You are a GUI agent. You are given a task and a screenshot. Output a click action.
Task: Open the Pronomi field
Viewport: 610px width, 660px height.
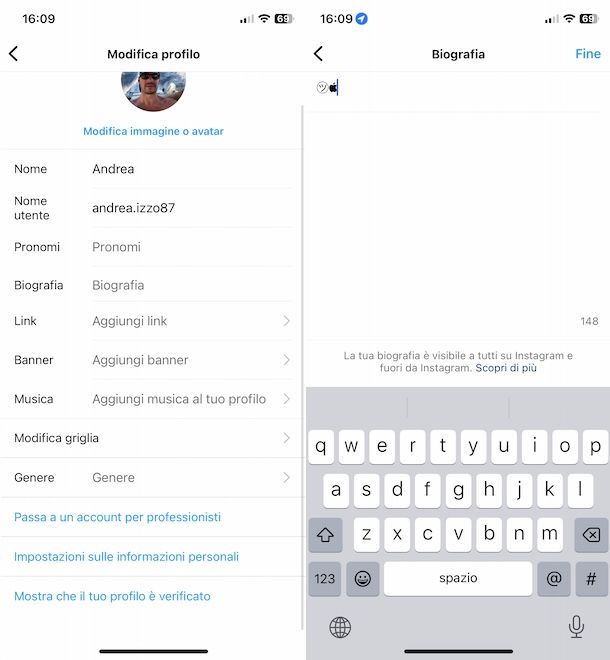coord(190,247)
